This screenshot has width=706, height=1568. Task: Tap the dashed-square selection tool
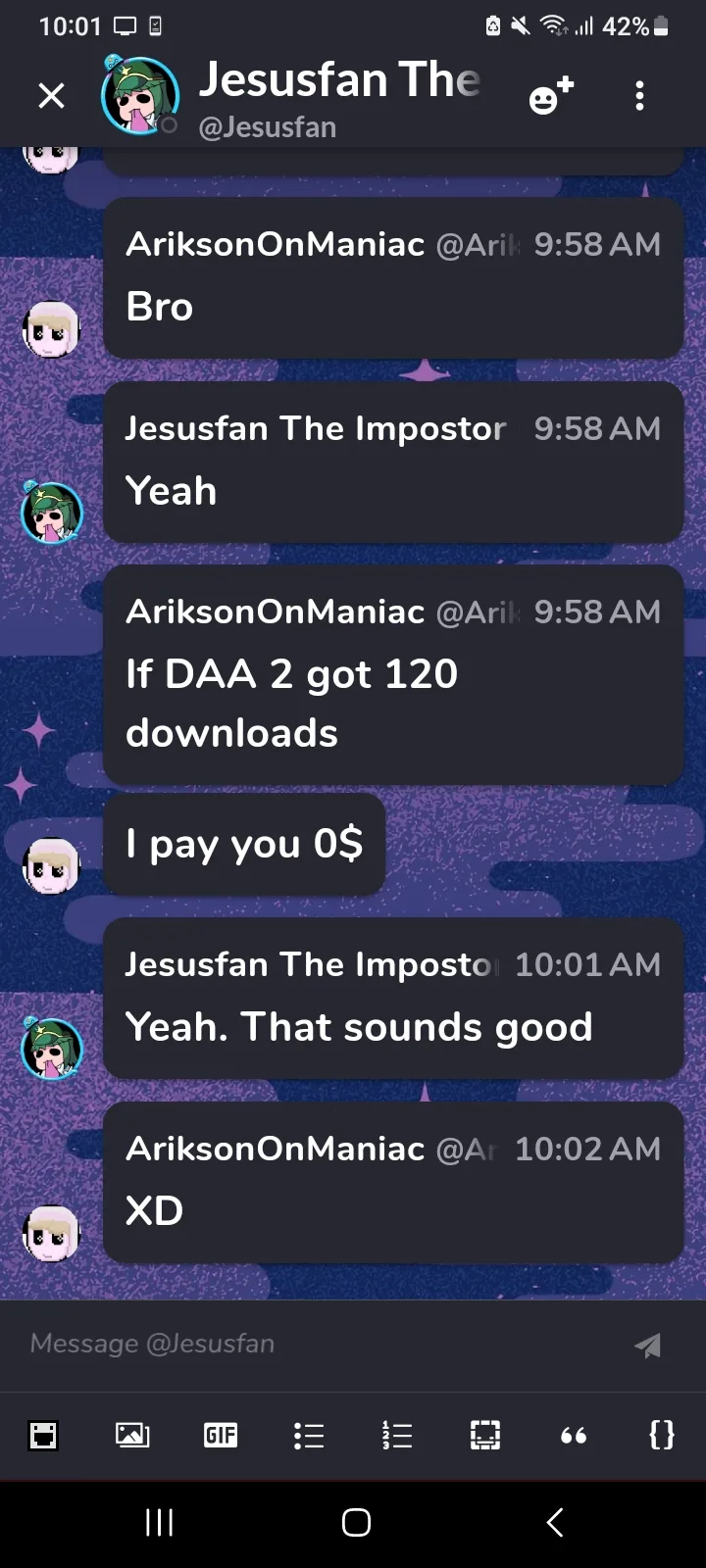[485, 1436]
